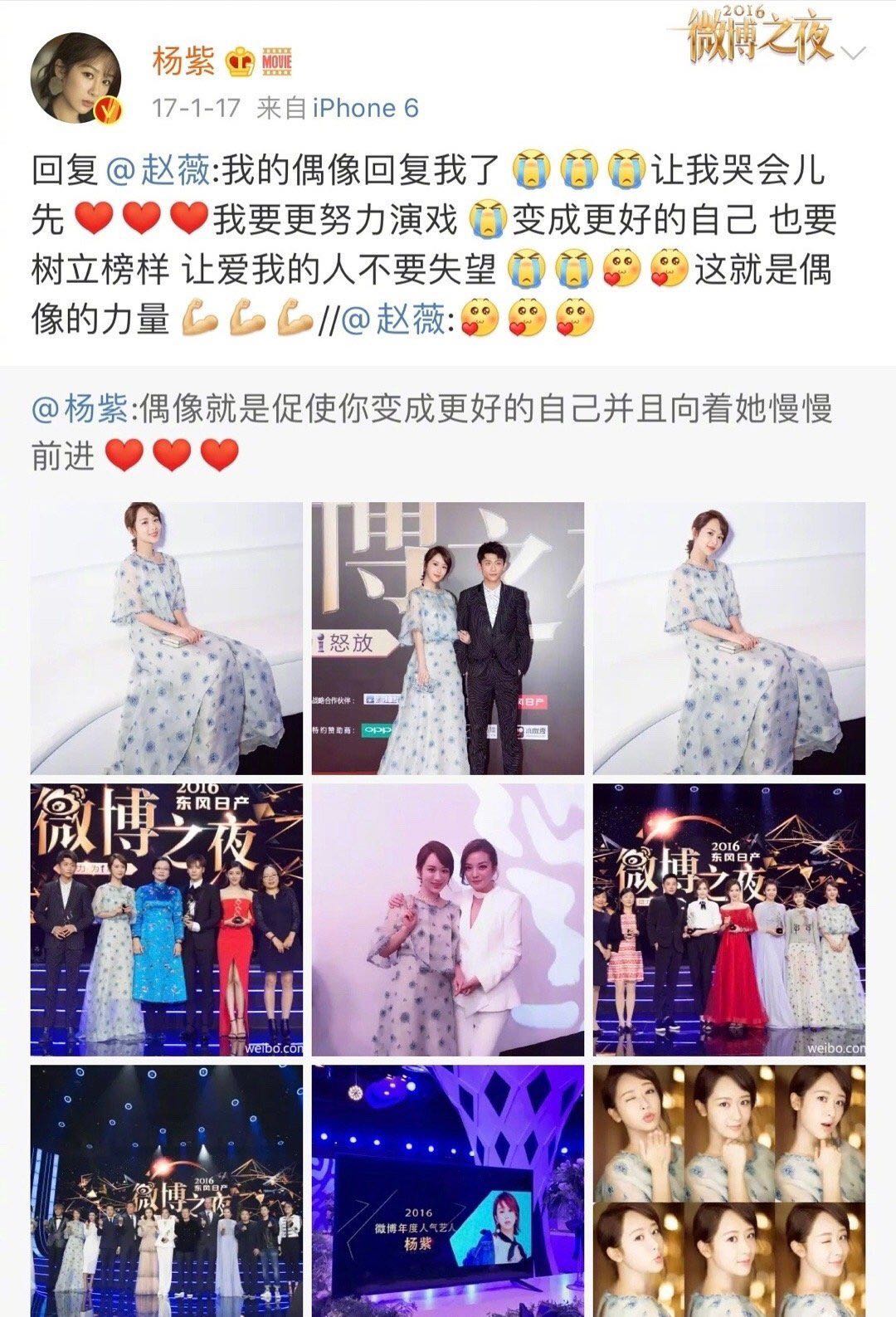View first photo of seated floral dress
Screen dimensions: 896x1317
(167, 638)
